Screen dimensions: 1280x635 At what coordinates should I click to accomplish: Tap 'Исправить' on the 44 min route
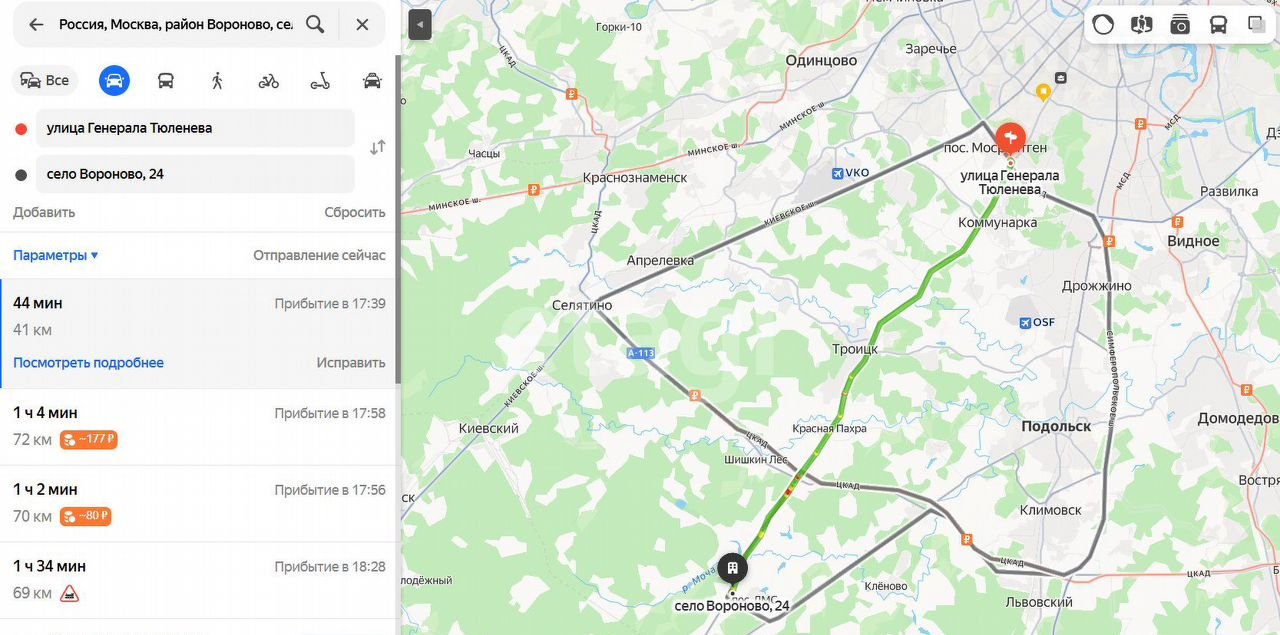pos(350,363)
